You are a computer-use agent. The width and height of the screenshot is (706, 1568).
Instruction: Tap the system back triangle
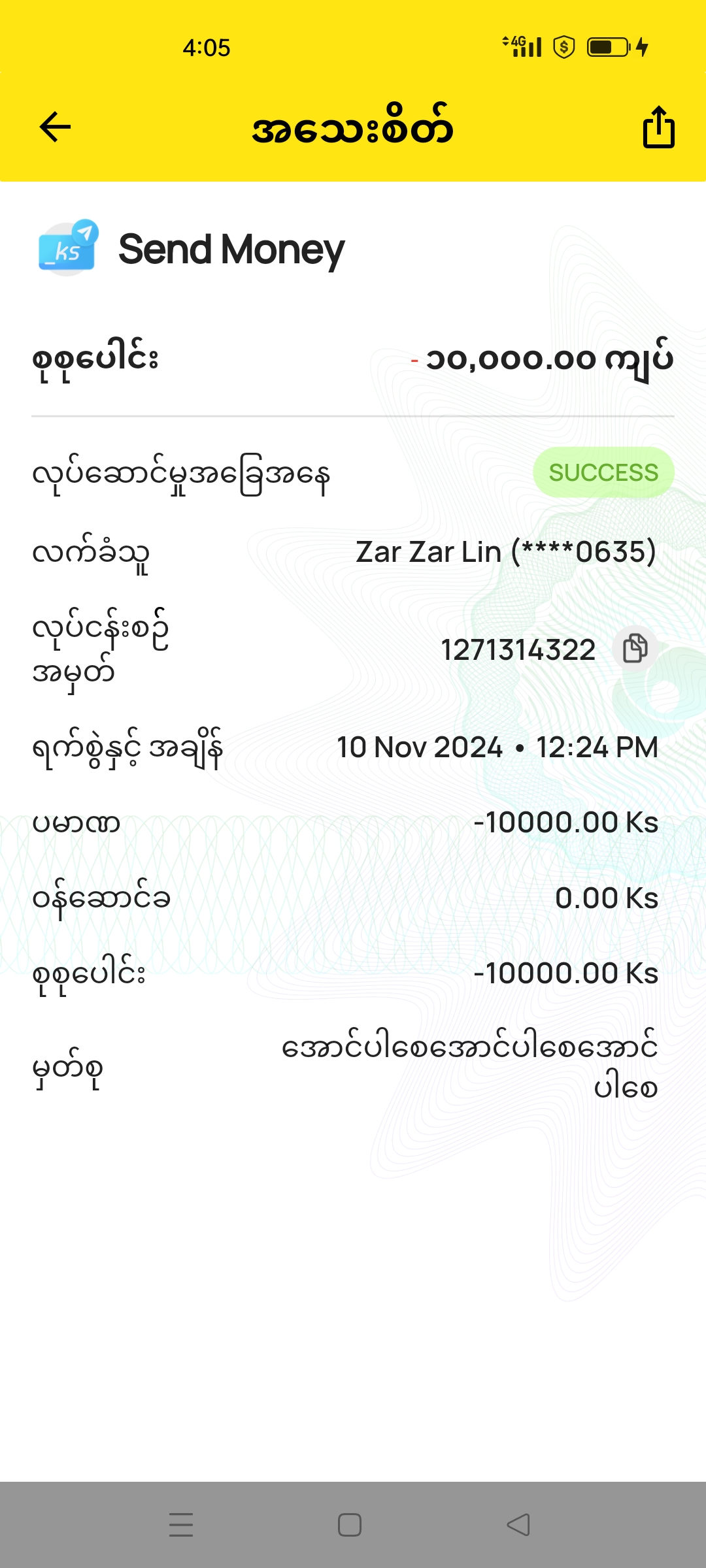pos(518,1525)
